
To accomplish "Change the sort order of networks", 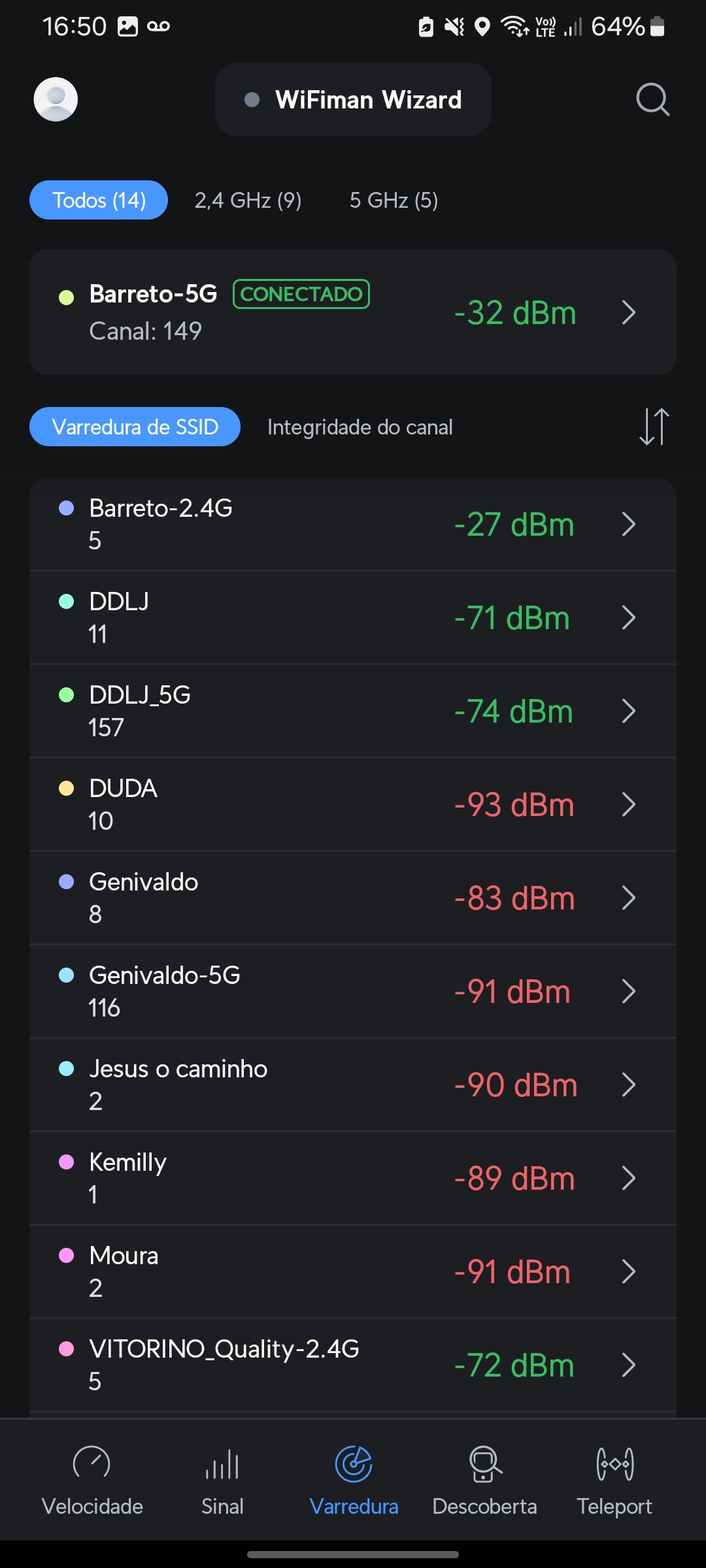I will [654, 427].
